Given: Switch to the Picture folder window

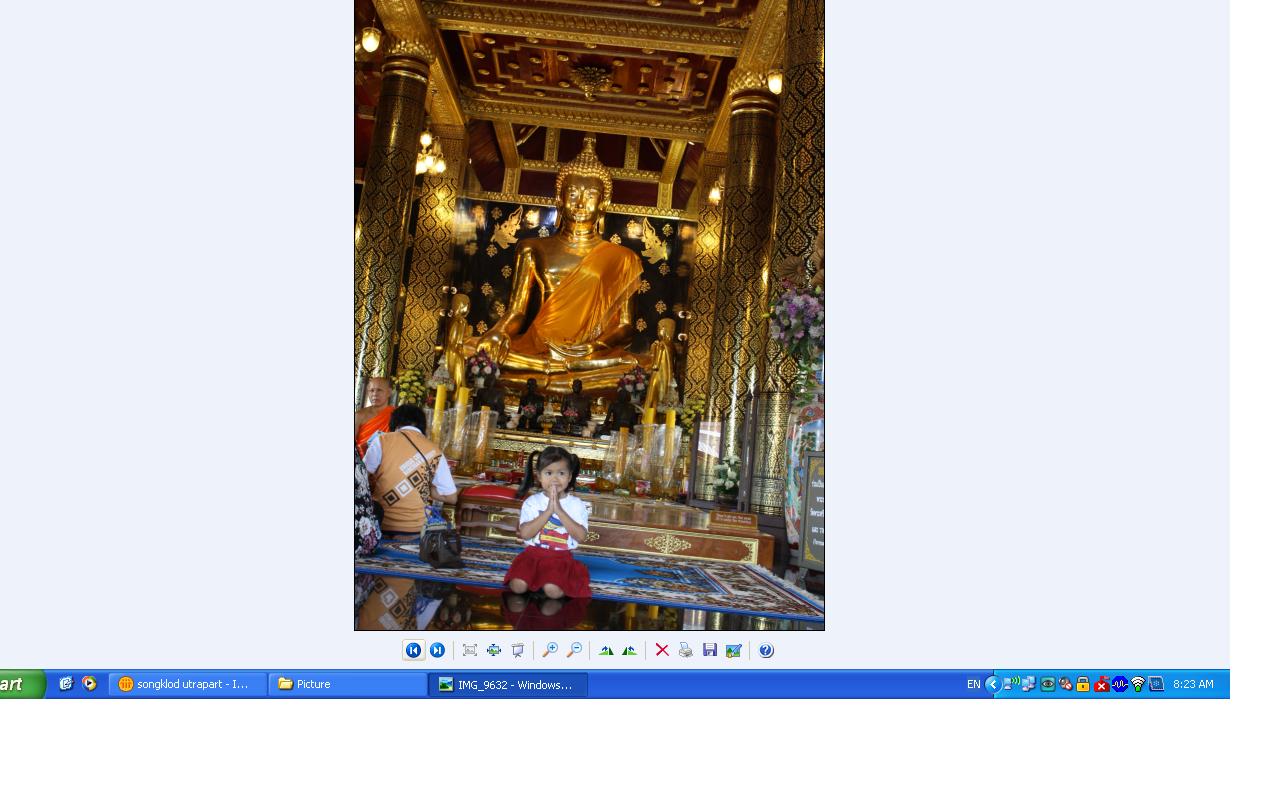Looking at the screenshot, I should (x=348, y=684).
